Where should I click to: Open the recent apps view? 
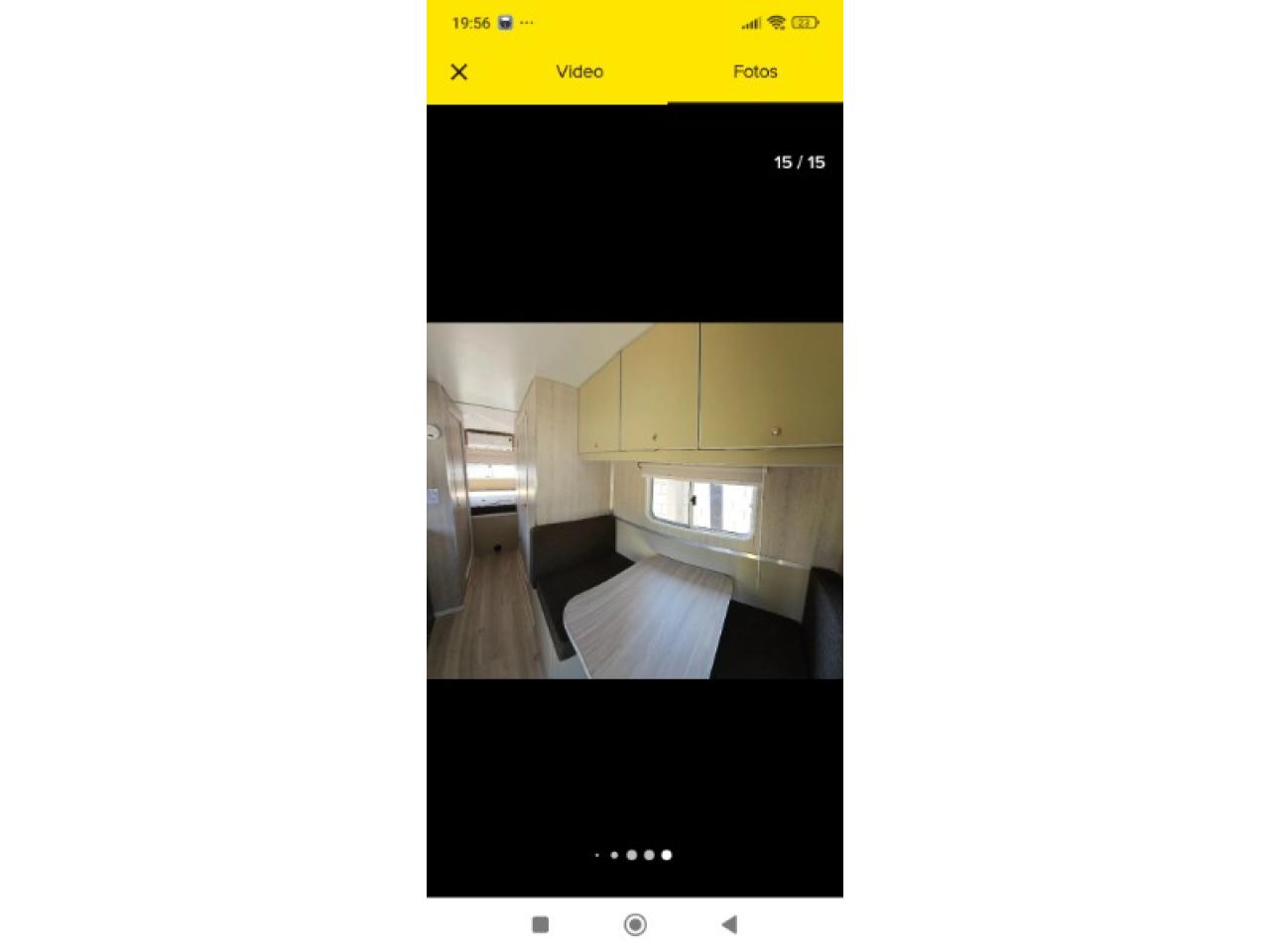point(541,924)
